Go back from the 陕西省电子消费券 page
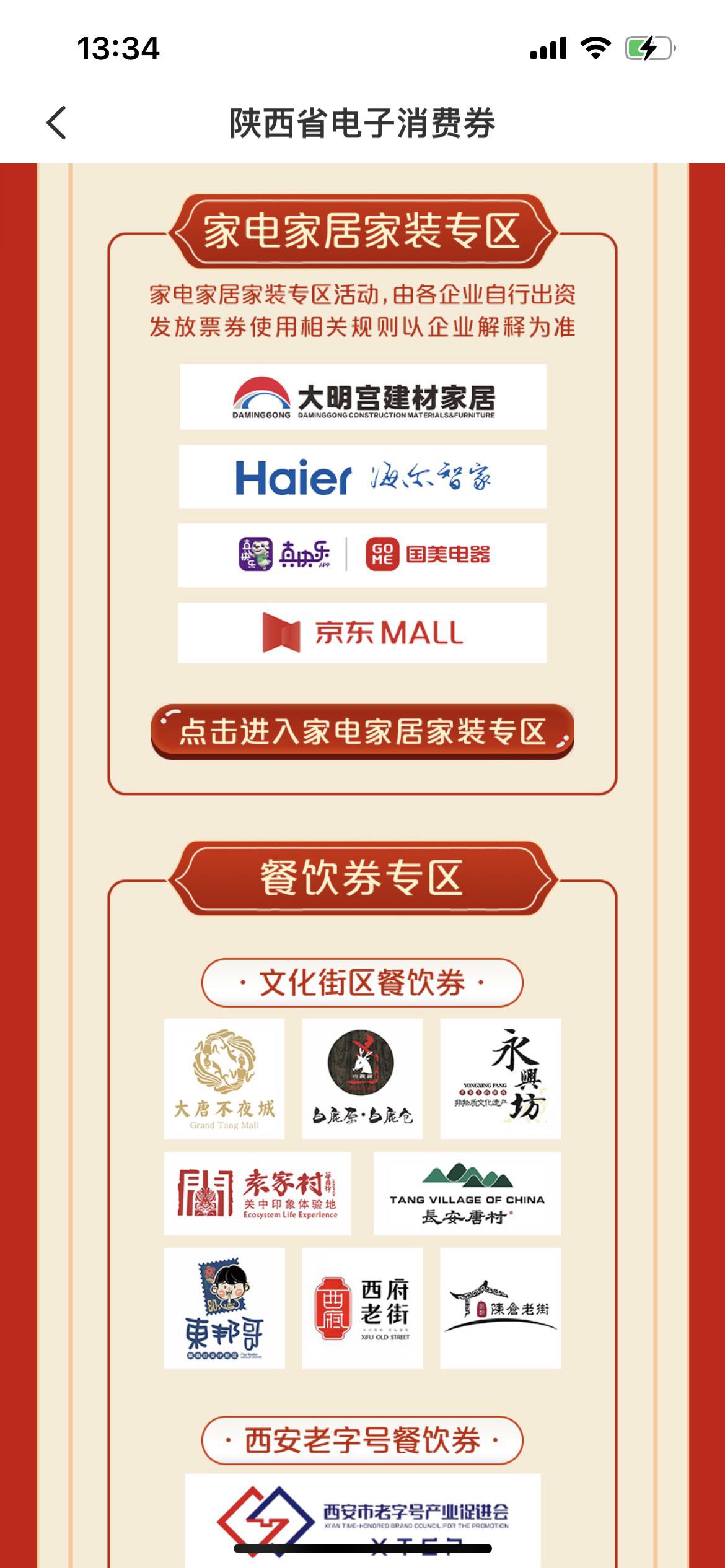 [56, 123]
